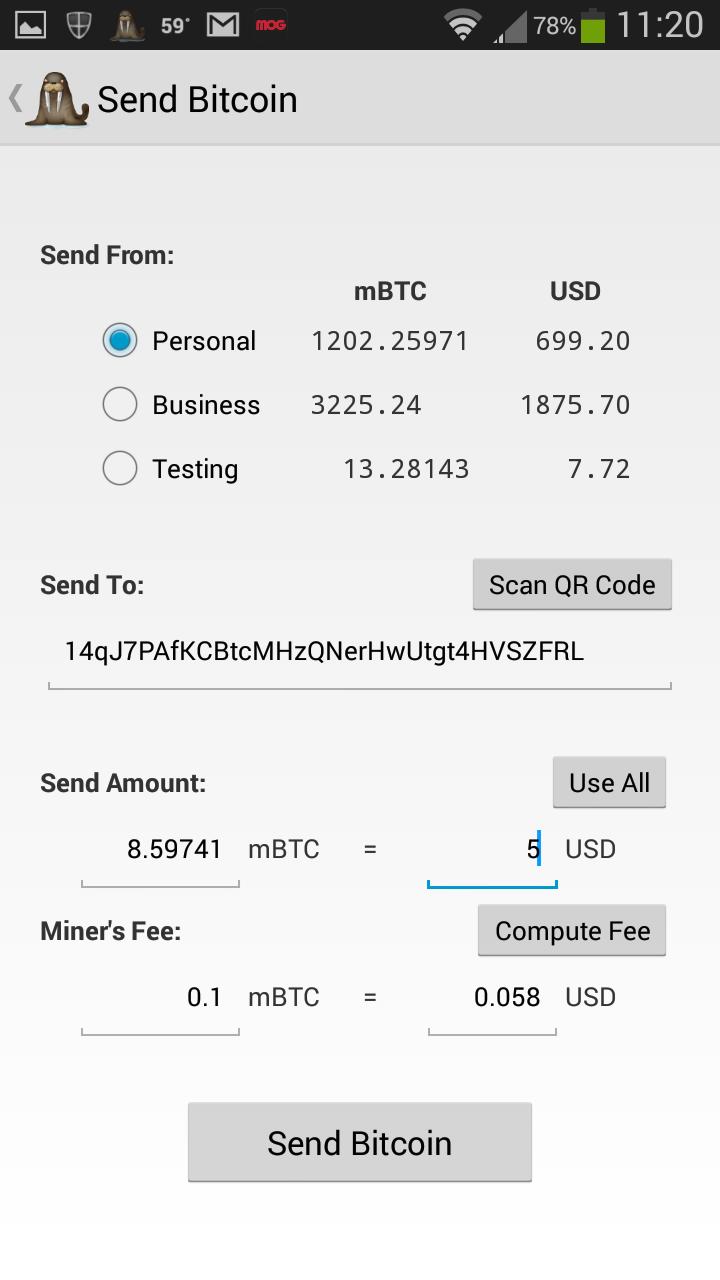720x1280 pixels.
Task: Tap the Use All button
Action: 609,783
